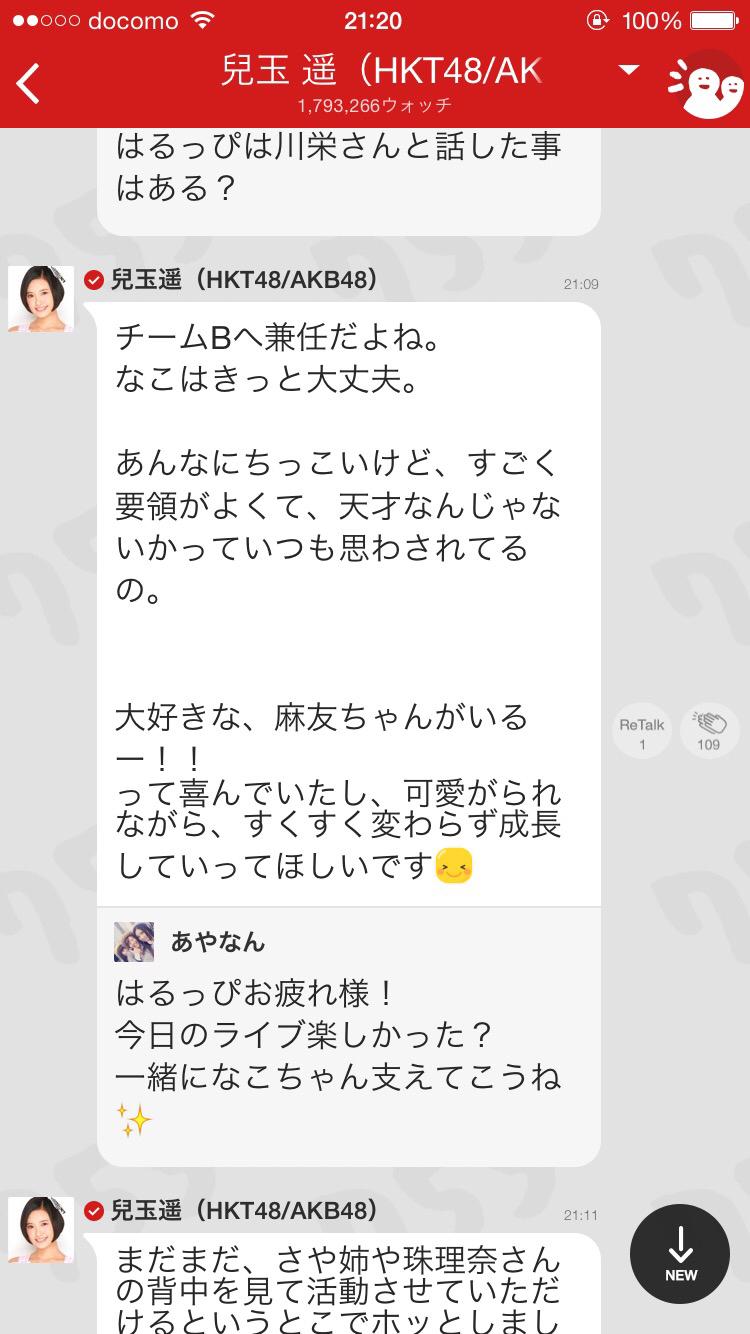This screenshot has height=1334, width=750.
Task: Select the message bubble starting with チームBへ兼任
Action: pos(348,600)
